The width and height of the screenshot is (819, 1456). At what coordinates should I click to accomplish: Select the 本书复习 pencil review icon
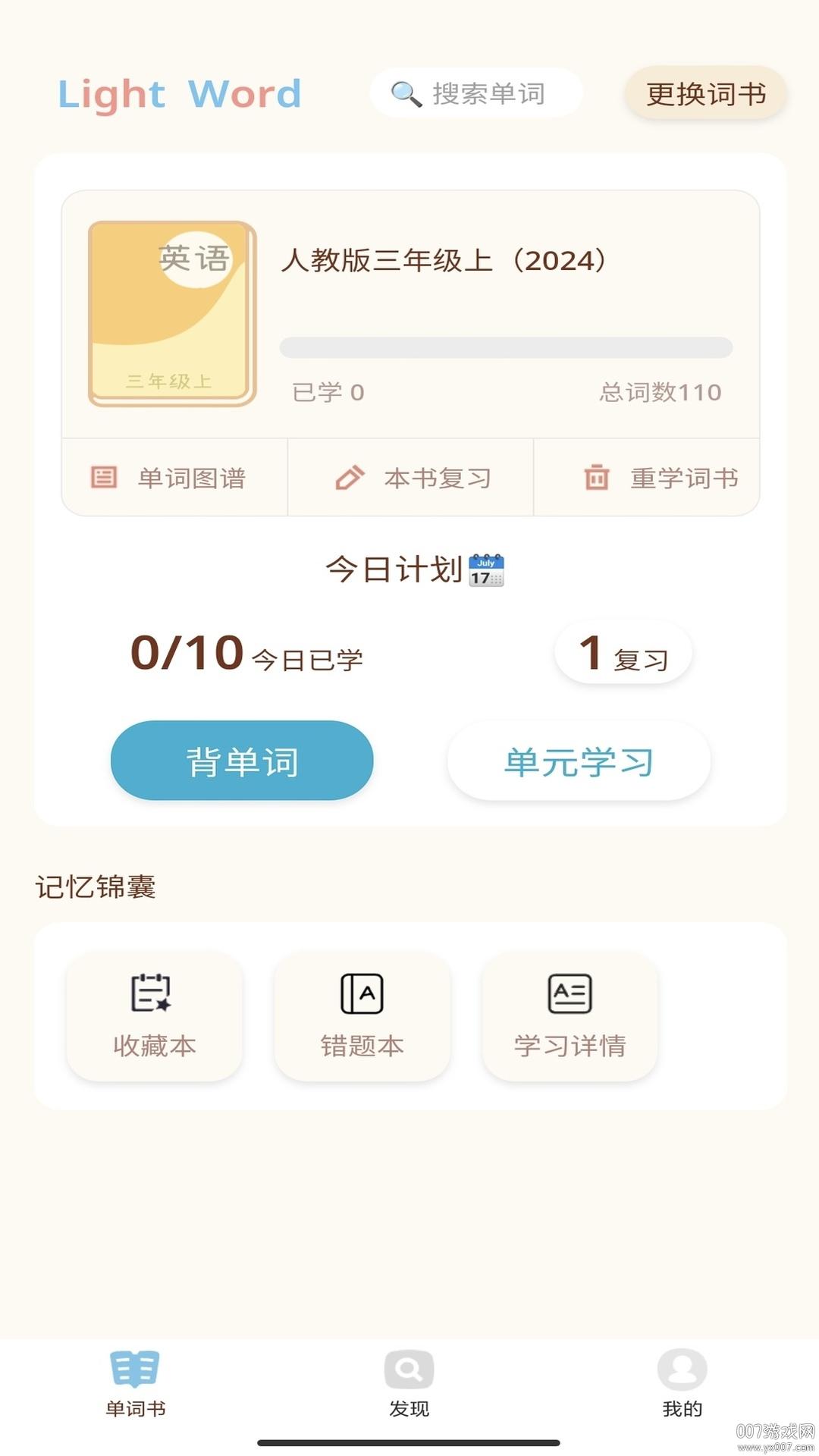tap(348, 477)
